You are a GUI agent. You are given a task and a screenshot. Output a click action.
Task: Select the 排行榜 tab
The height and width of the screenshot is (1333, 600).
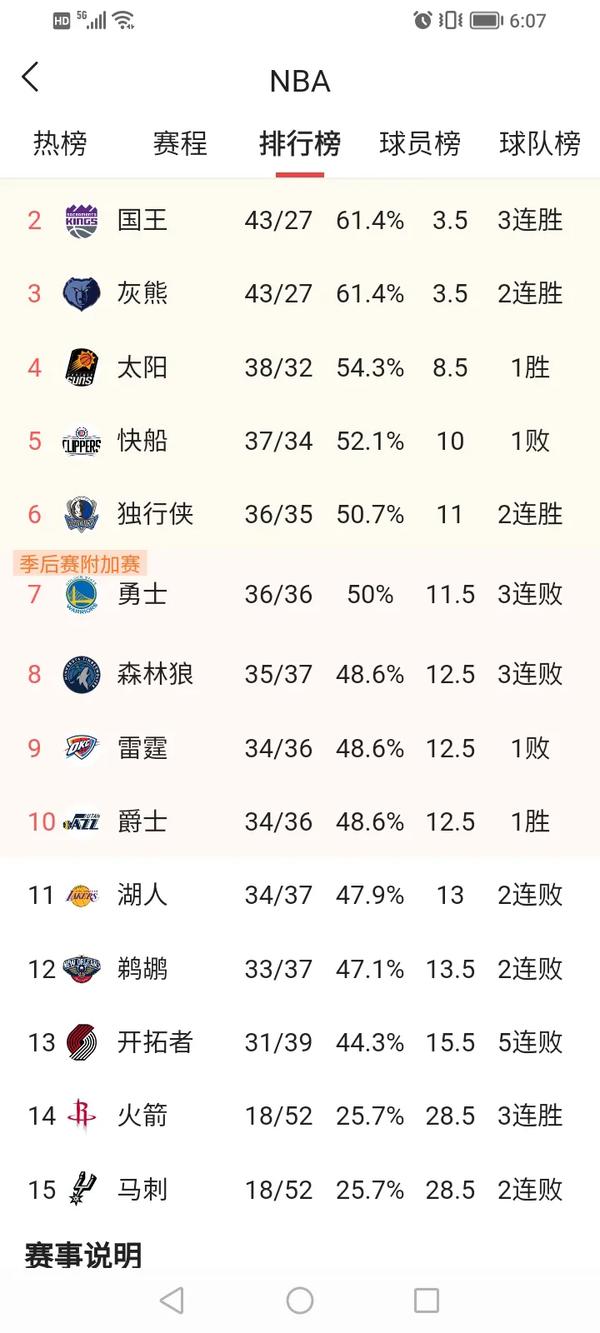click(x=300, y=144)
